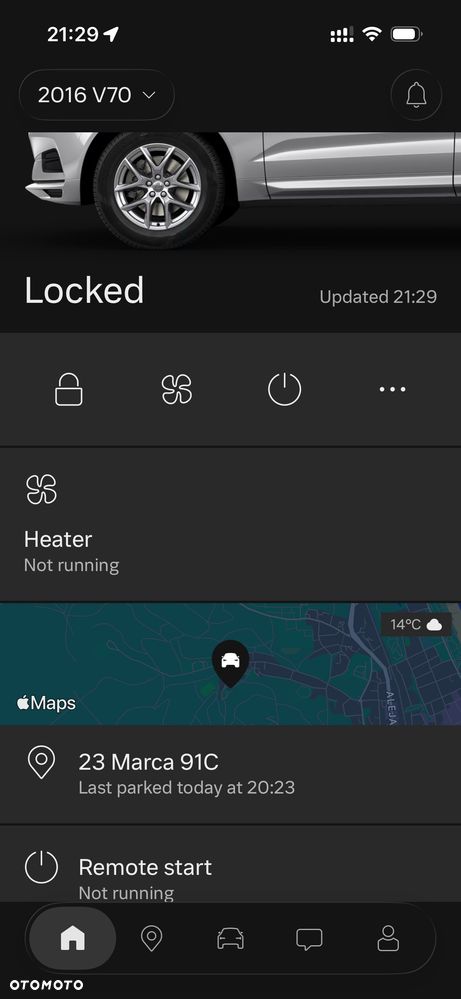Tap the lock quick action icon
461x999 pixels.
(x=69, y=389)
